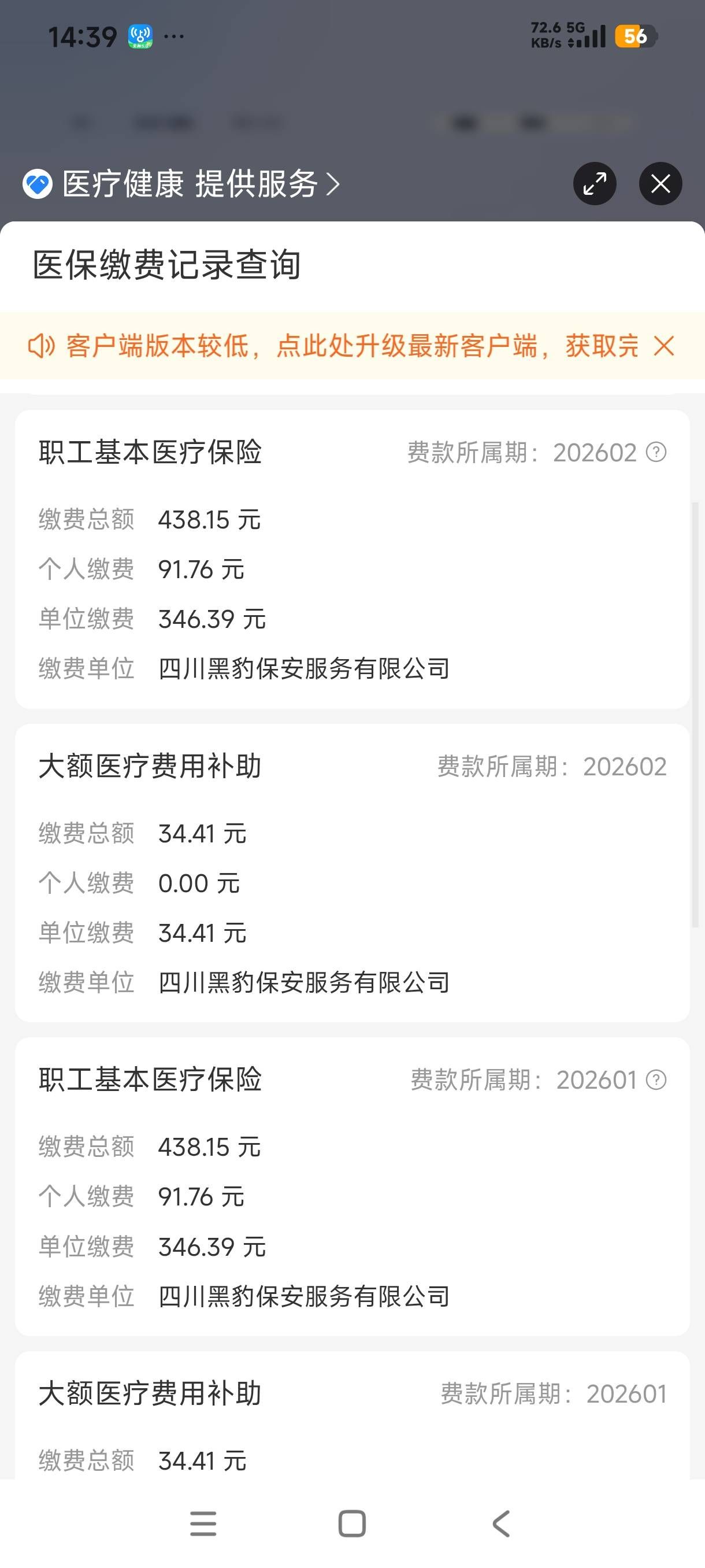Expand the panel to full screen
The height and width of the screenshot is (1568, 705).
[594, 184]
